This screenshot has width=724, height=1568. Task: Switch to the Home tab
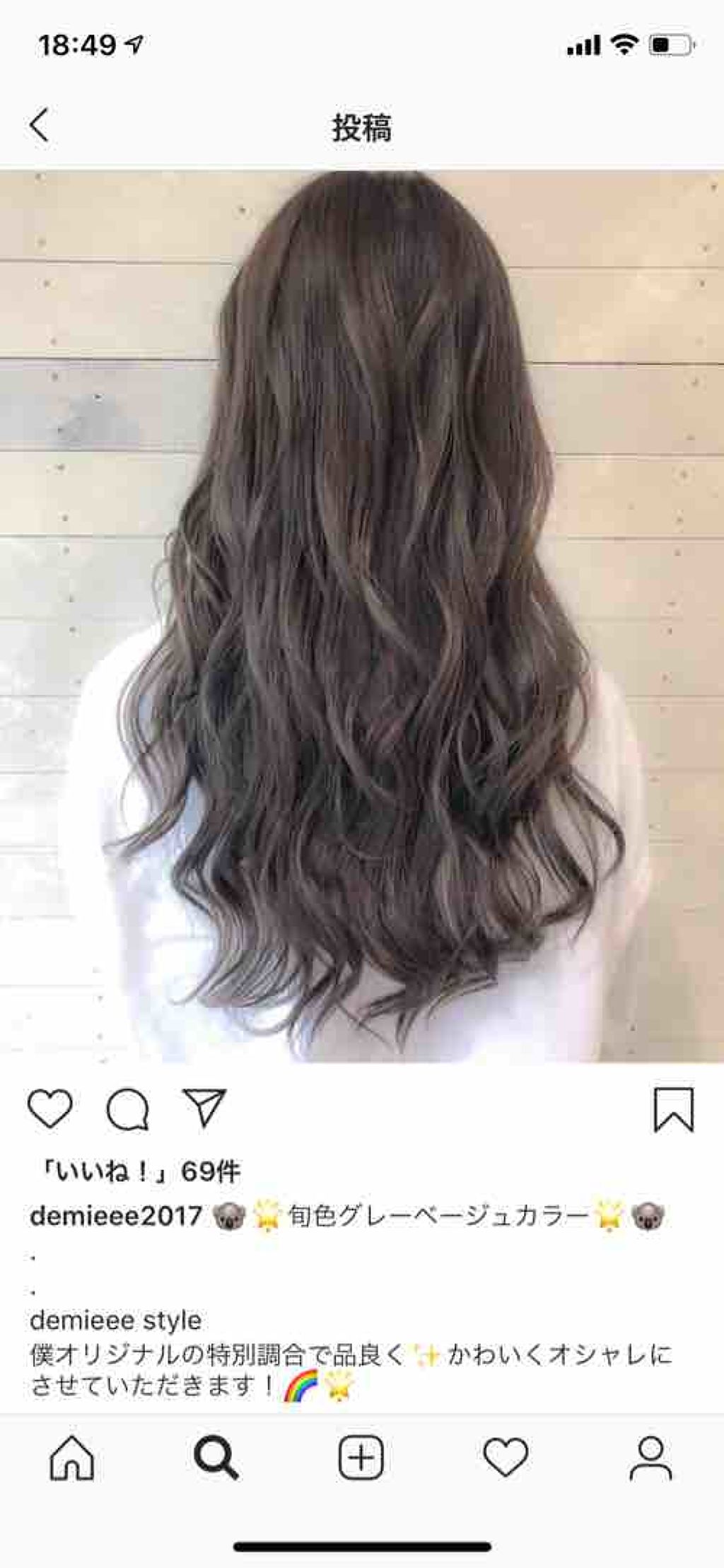[71, 1458]
